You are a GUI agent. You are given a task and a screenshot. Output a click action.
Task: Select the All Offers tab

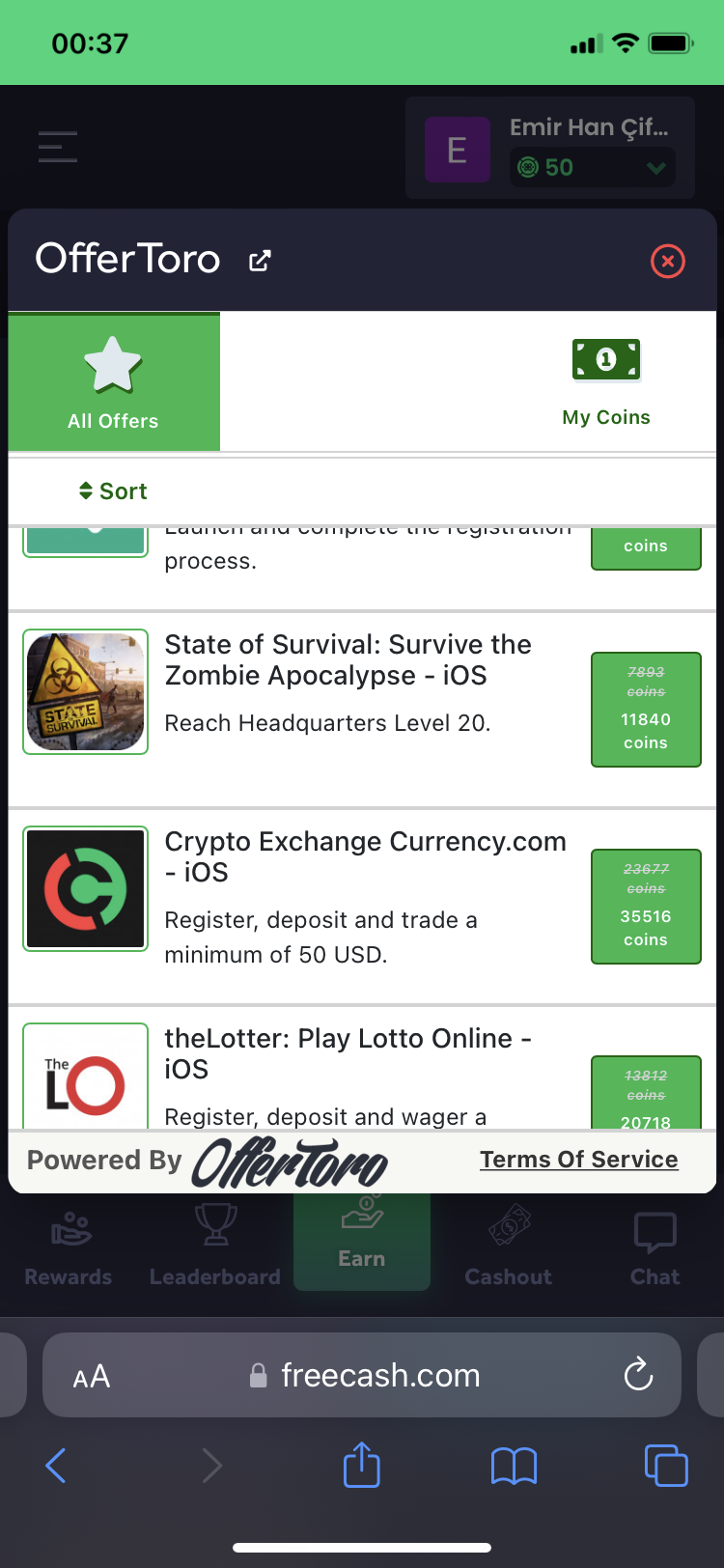[x=114, y=381]
